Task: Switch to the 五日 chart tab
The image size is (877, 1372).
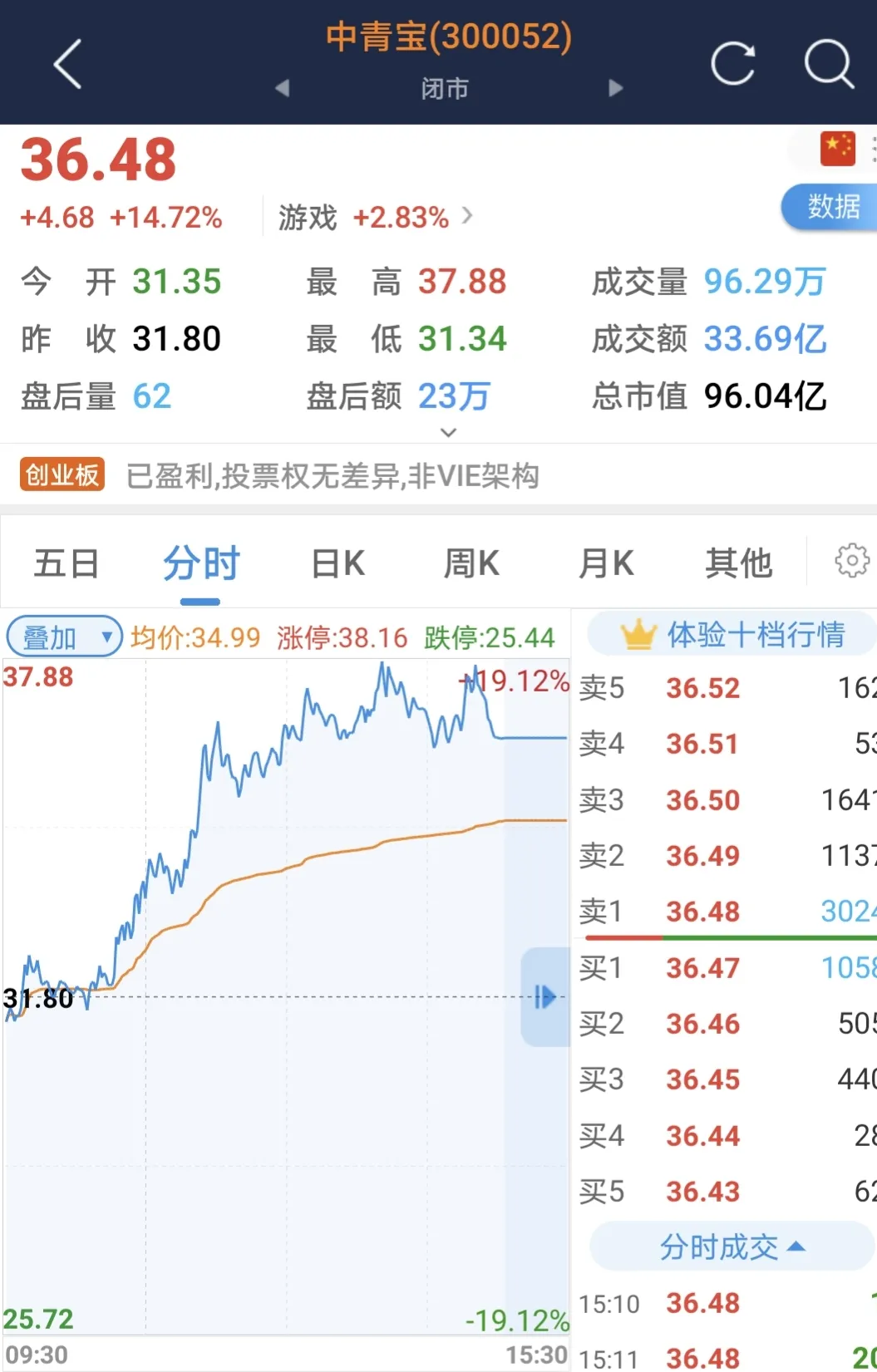Action: coord(67,563)
